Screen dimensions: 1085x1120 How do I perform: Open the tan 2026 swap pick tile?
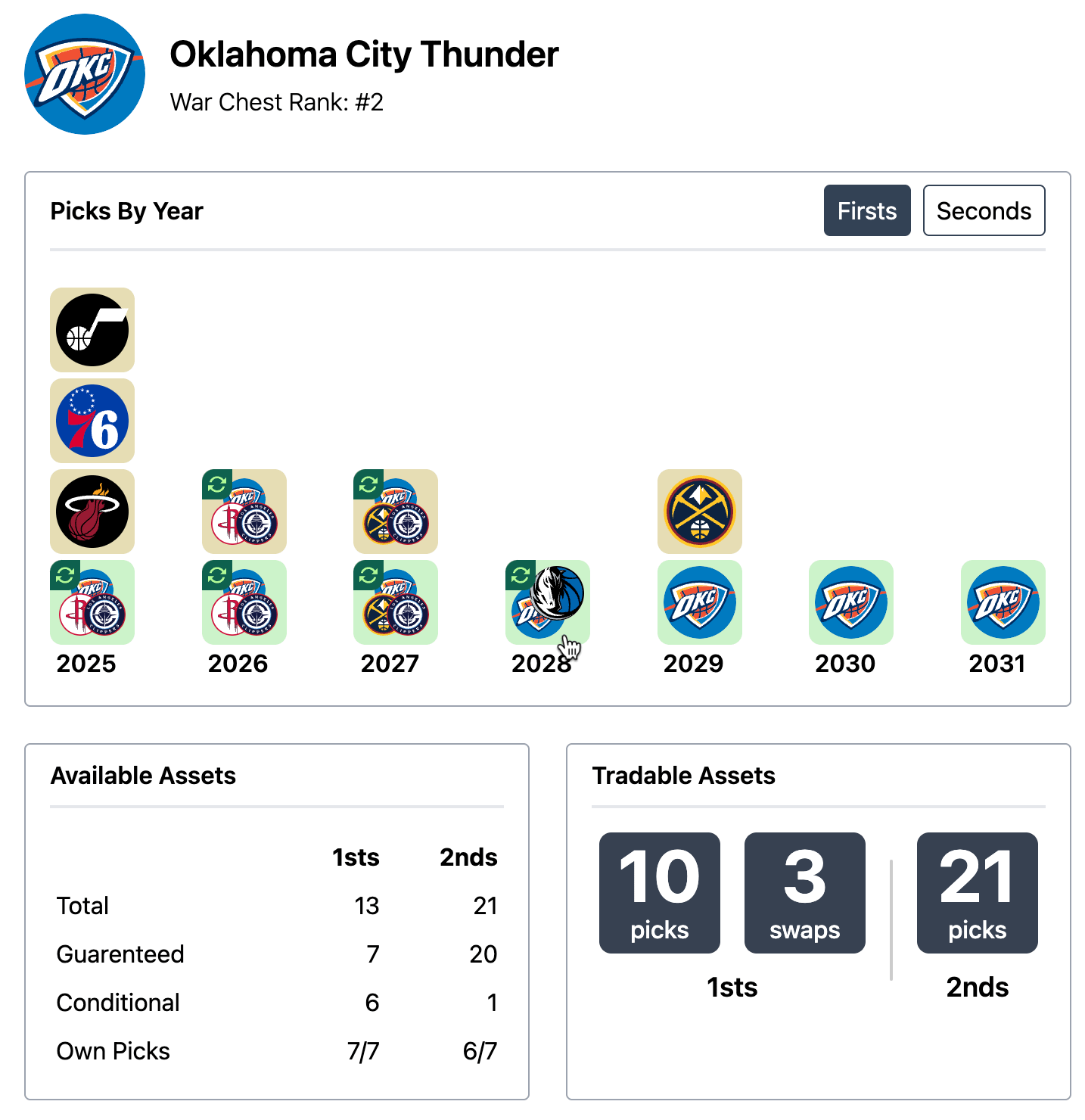pyautogui.click(x=244, y=512)
